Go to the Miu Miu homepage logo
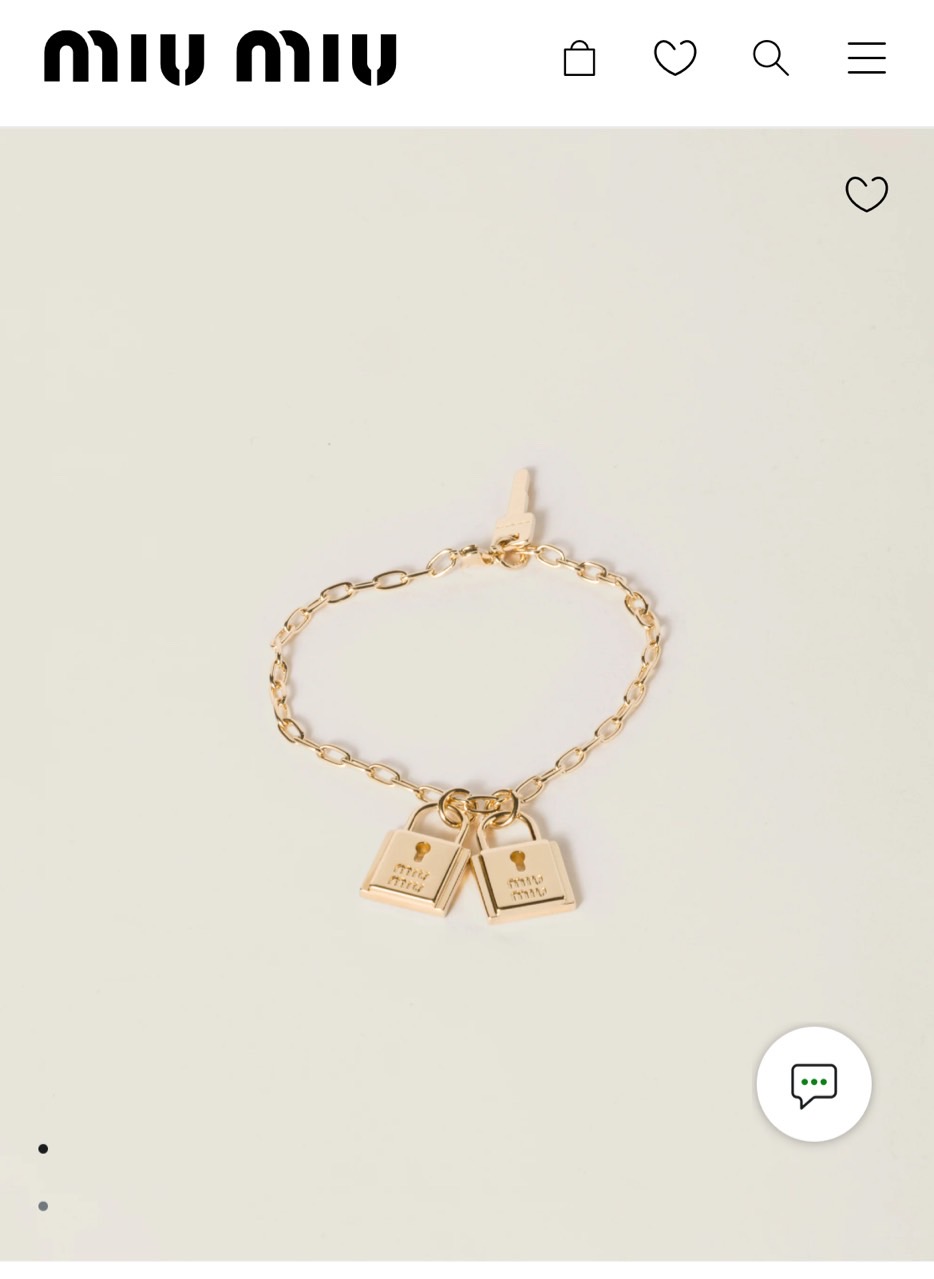Screen dimensions: 934x1279 (220, 57)
